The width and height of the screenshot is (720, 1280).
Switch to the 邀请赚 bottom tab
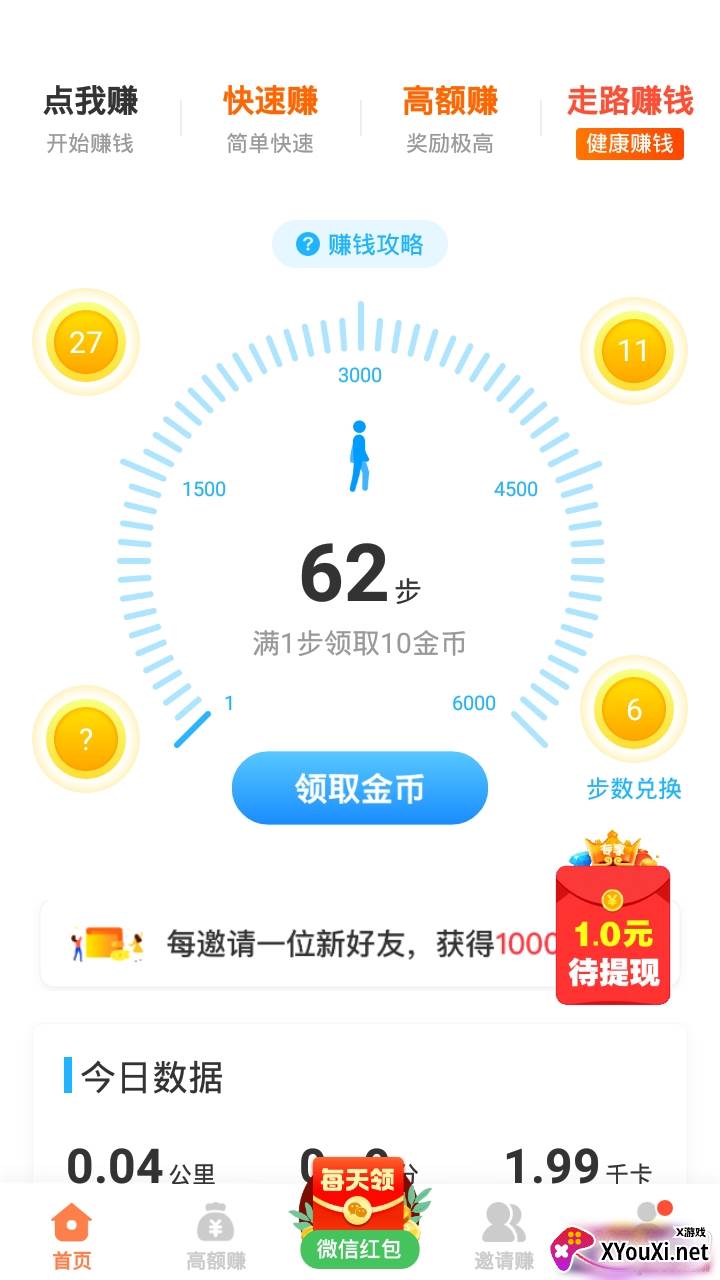pos(504,1236)
